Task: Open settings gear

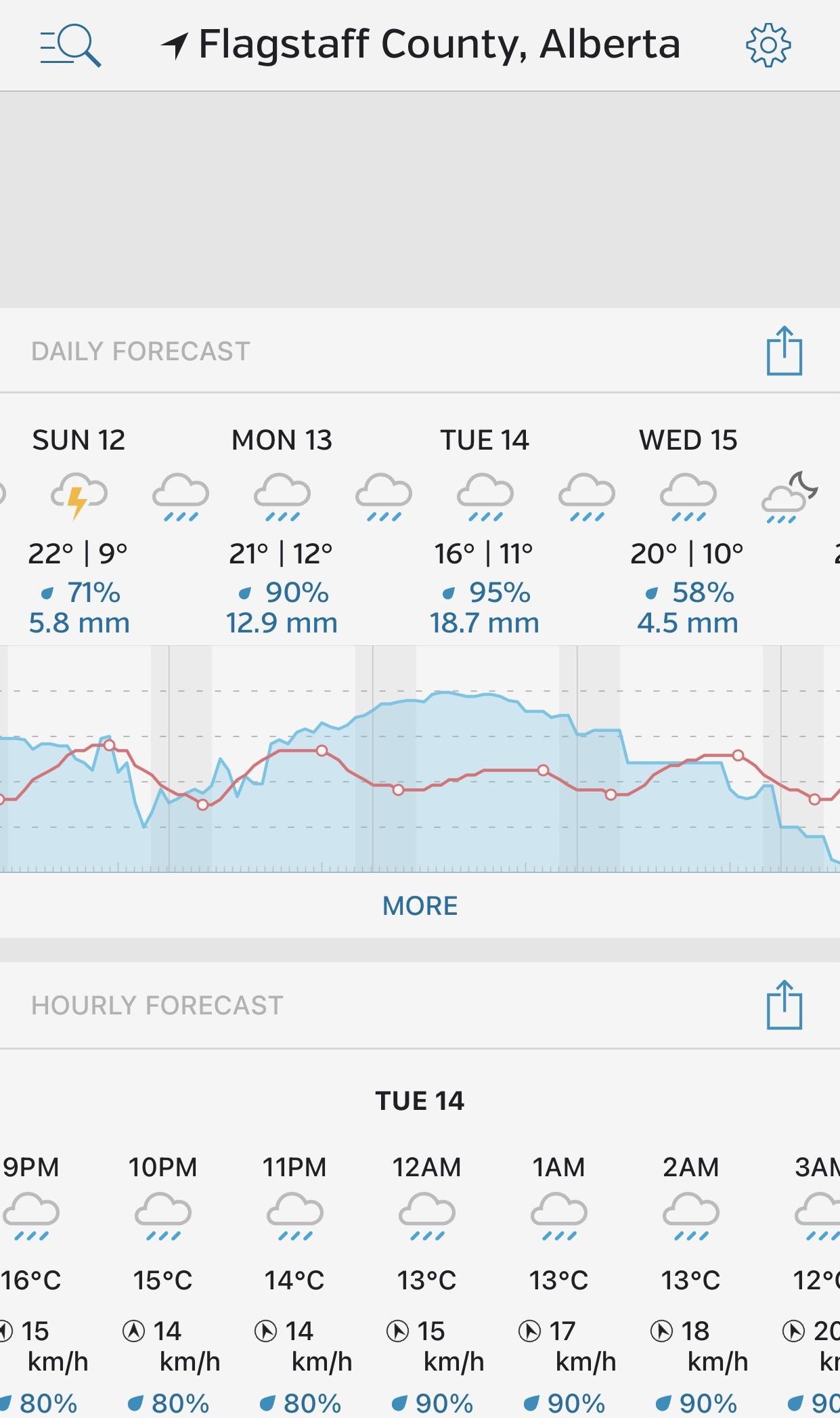Action: pos(768,45)
